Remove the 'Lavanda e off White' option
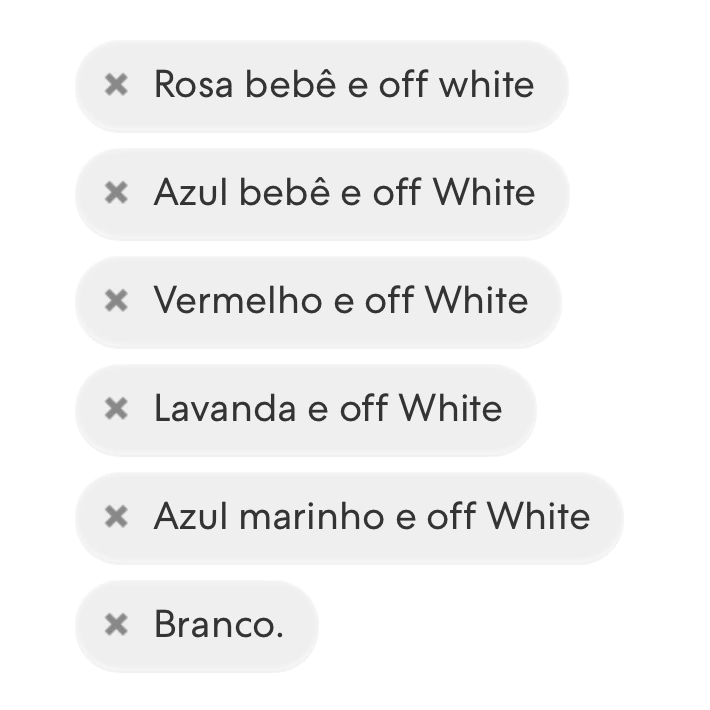Screen dimensions: 710x710 116,409
